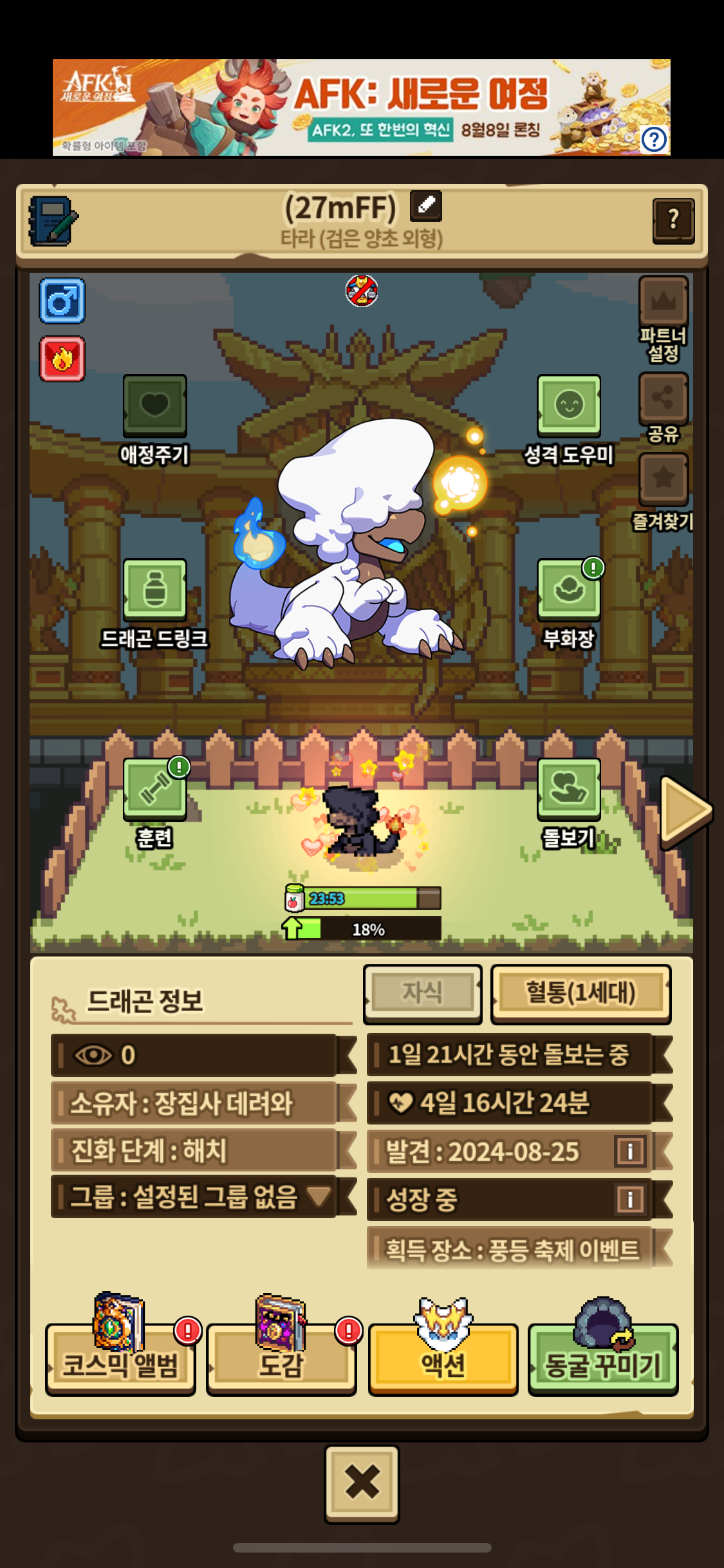
Task: Go to next dragon with right arrow
Action: (685, 811)
